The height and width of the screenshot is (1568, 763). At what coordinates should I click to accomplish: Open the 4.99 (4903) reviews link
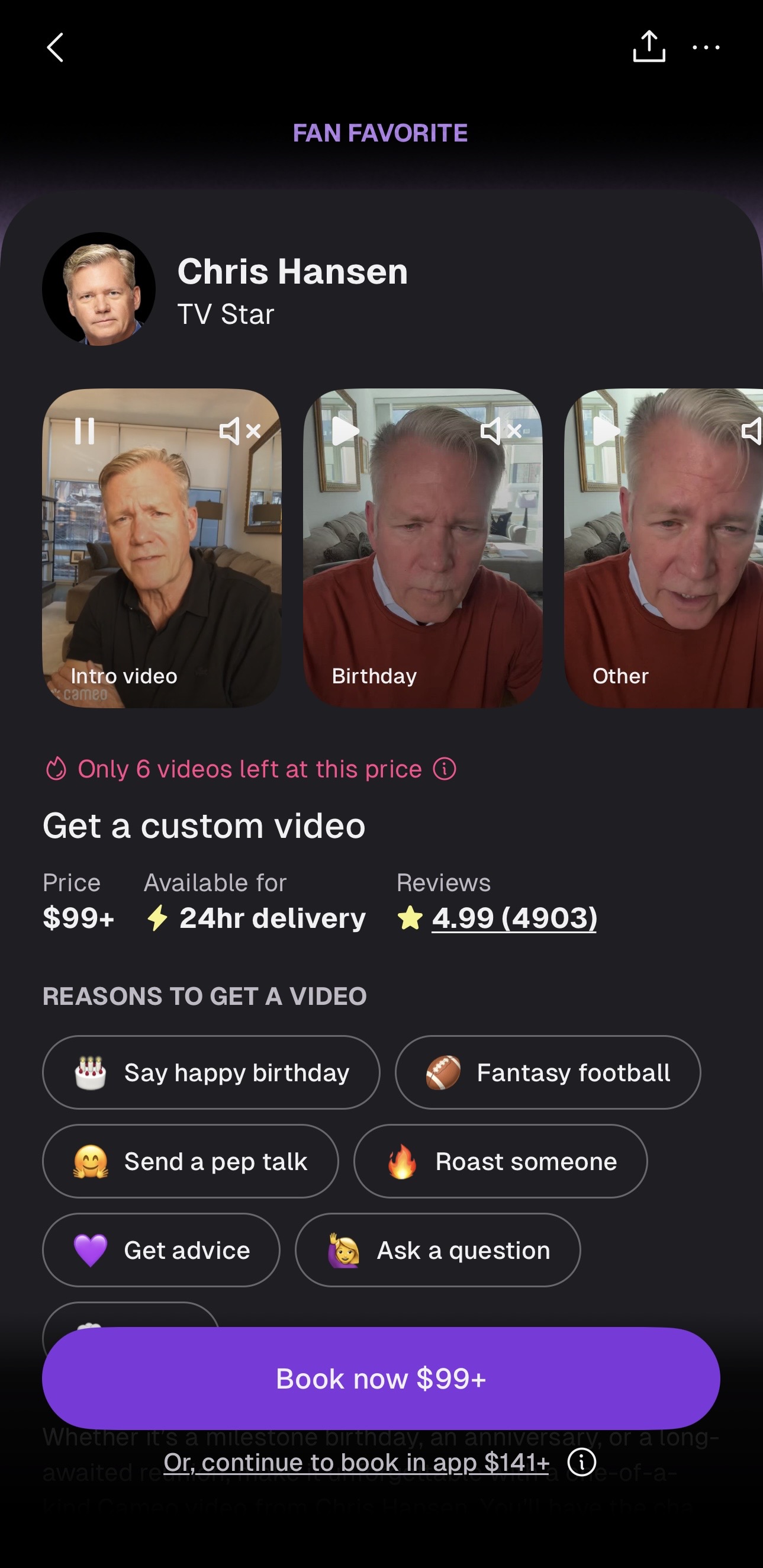coord(514,918)
